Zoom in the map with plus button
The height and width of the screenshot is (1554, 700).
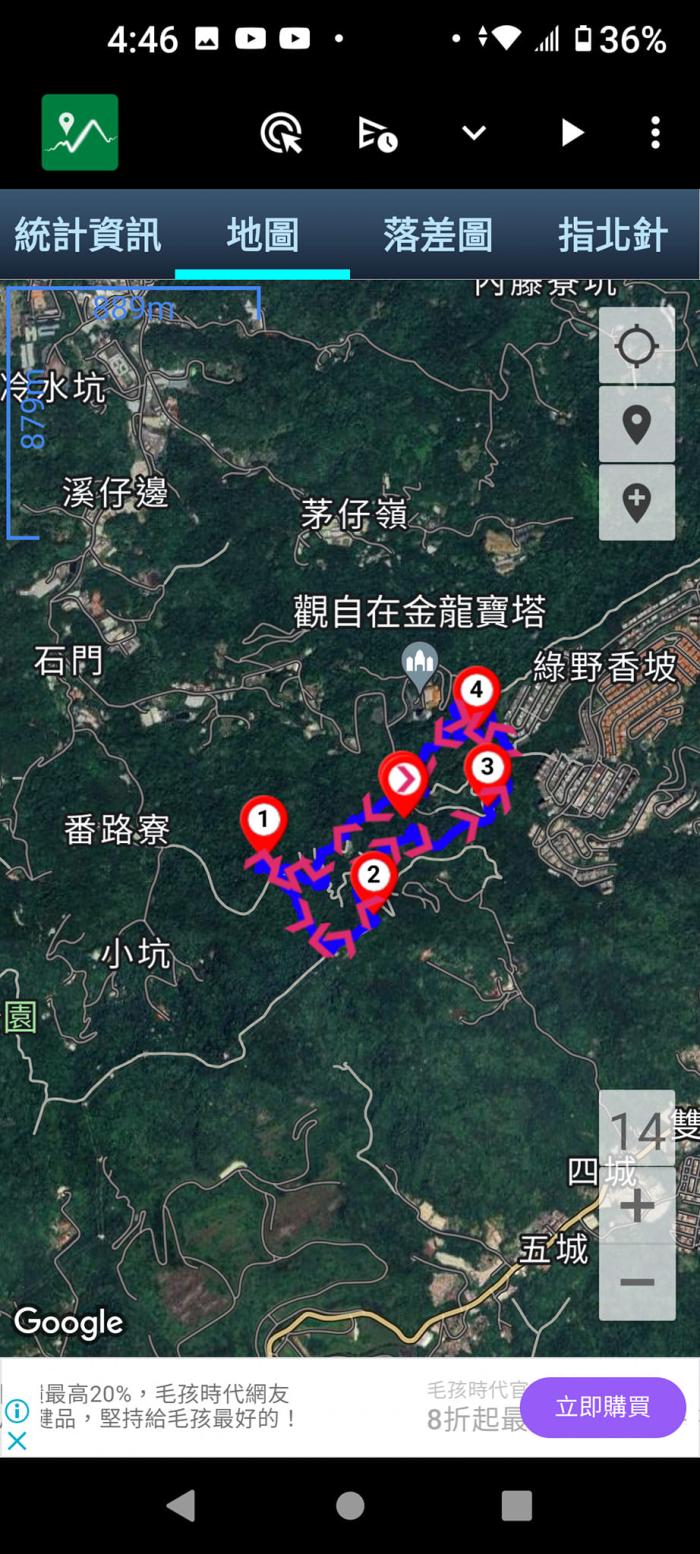(637, 1205)
